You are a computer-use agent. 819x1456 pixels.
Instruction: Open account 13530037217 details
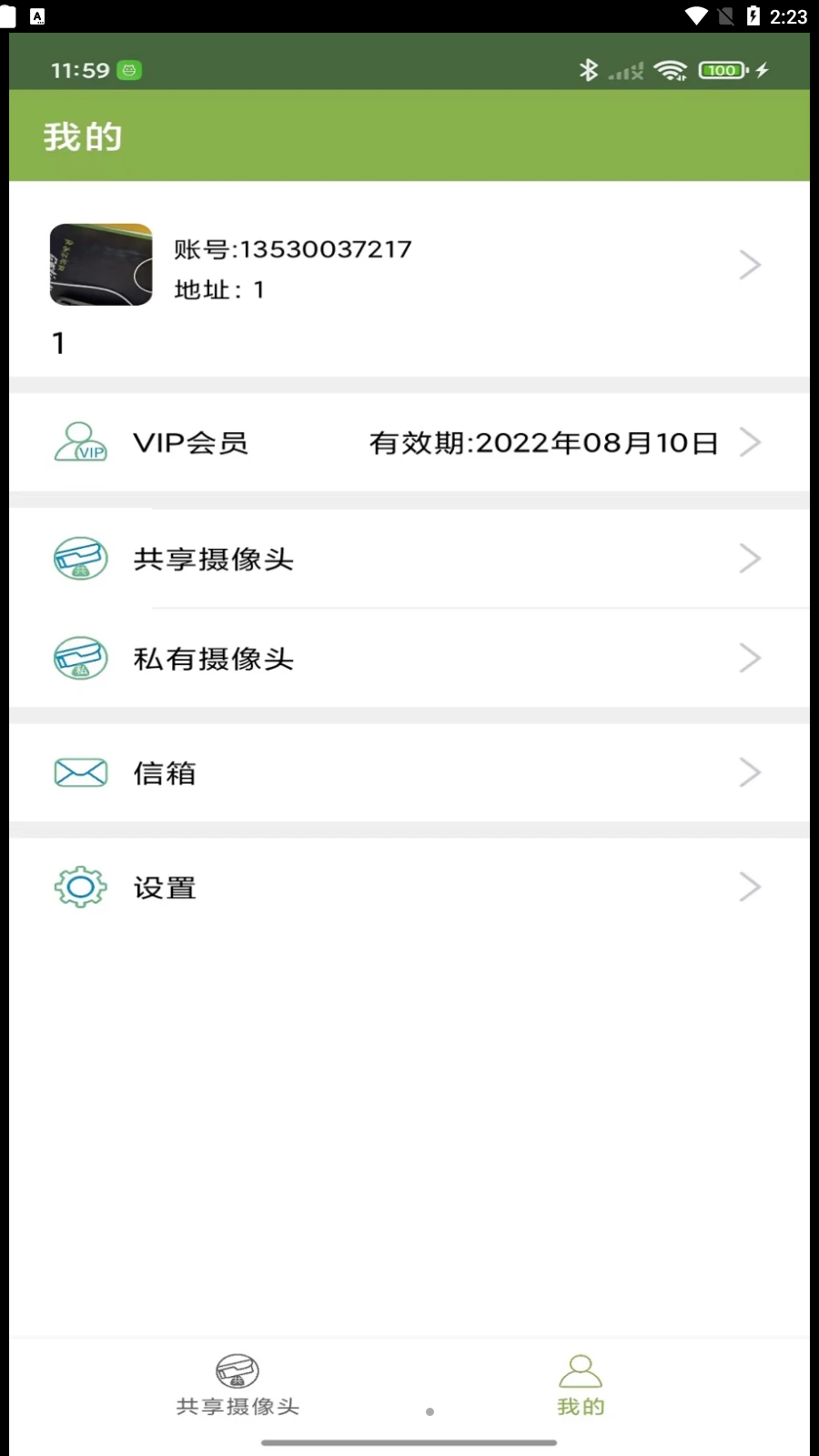click(326, 248)
